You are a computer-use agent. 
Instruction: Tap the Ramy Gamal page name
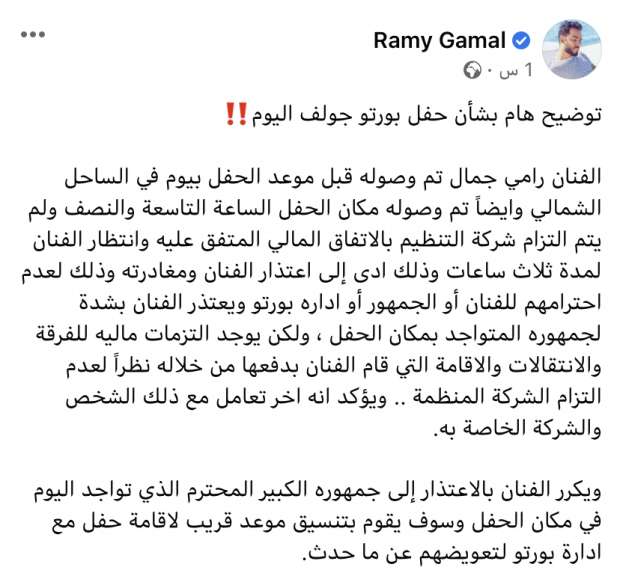point(441,40)
